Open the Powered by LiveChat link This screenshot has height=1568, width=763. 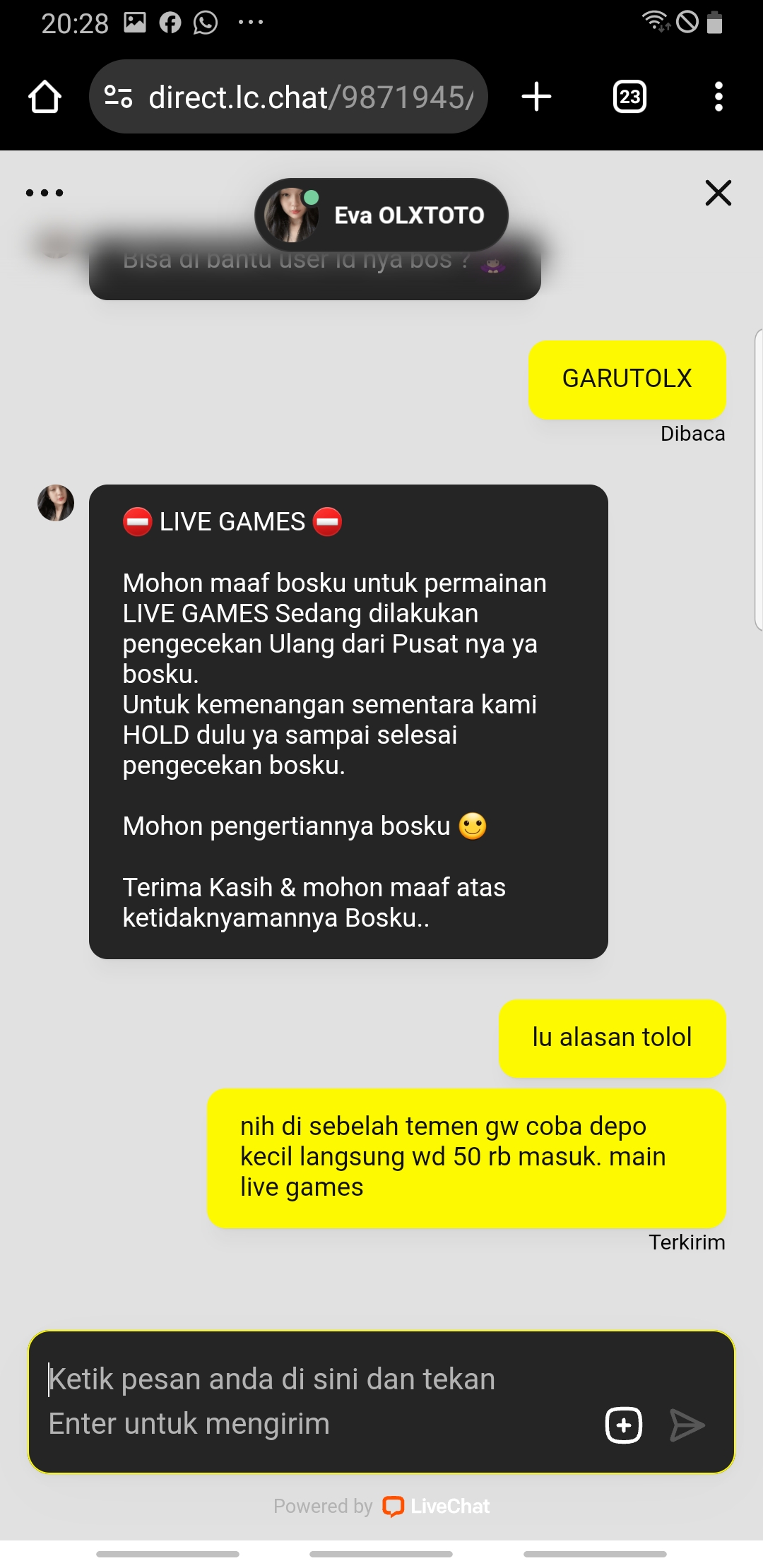(381, 1506)
